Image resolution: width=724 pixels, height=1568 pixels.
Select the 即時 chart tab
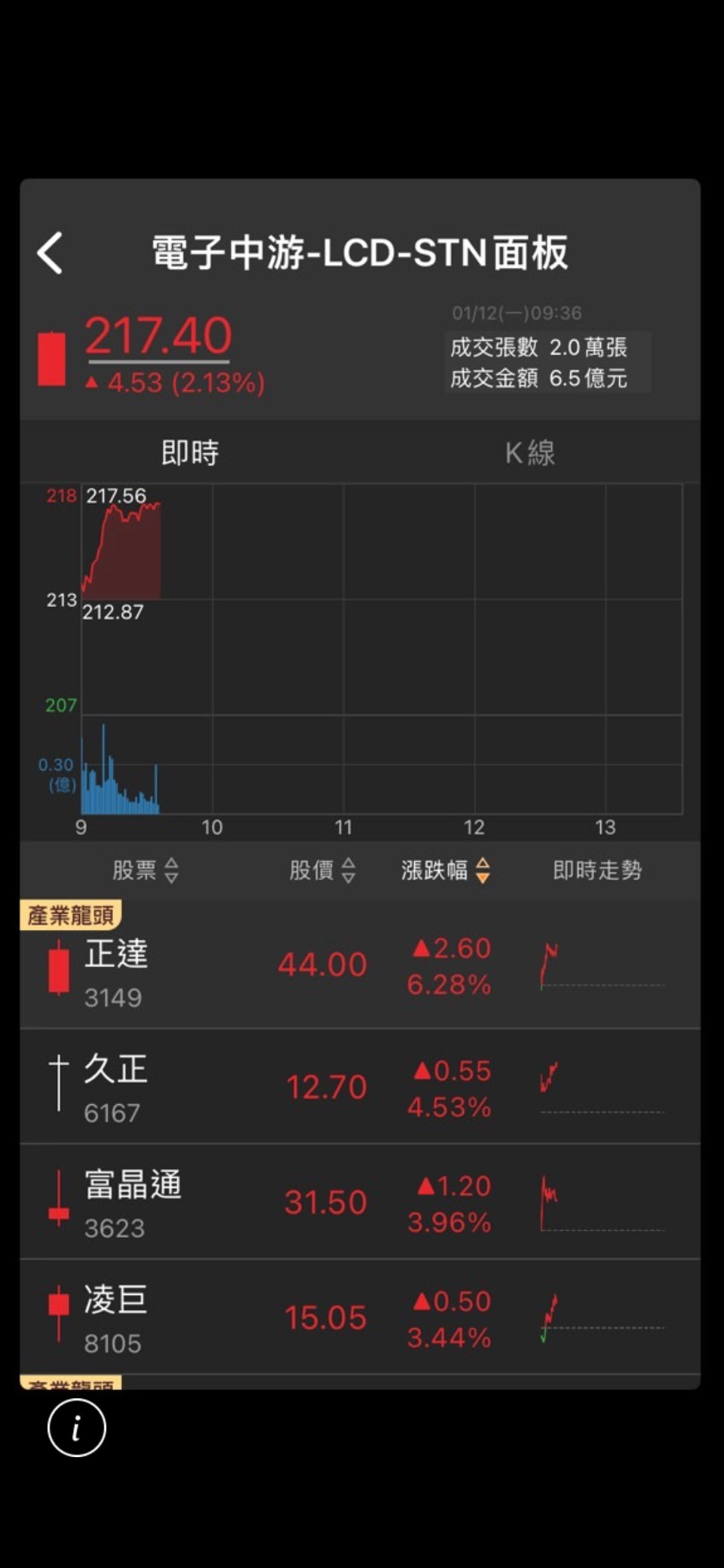coord(190,453)
